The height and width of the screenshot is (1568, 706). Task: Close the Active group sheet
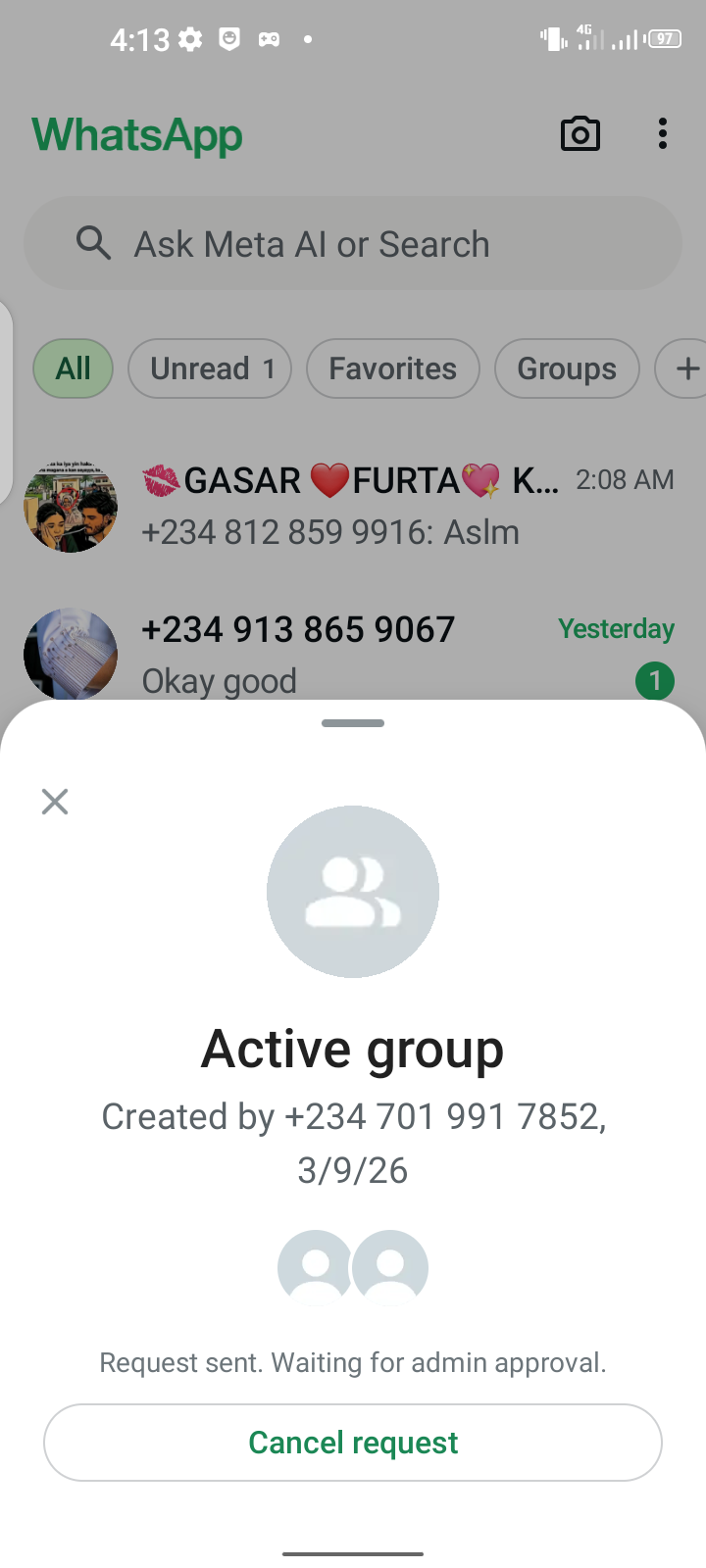click(55, 802)
